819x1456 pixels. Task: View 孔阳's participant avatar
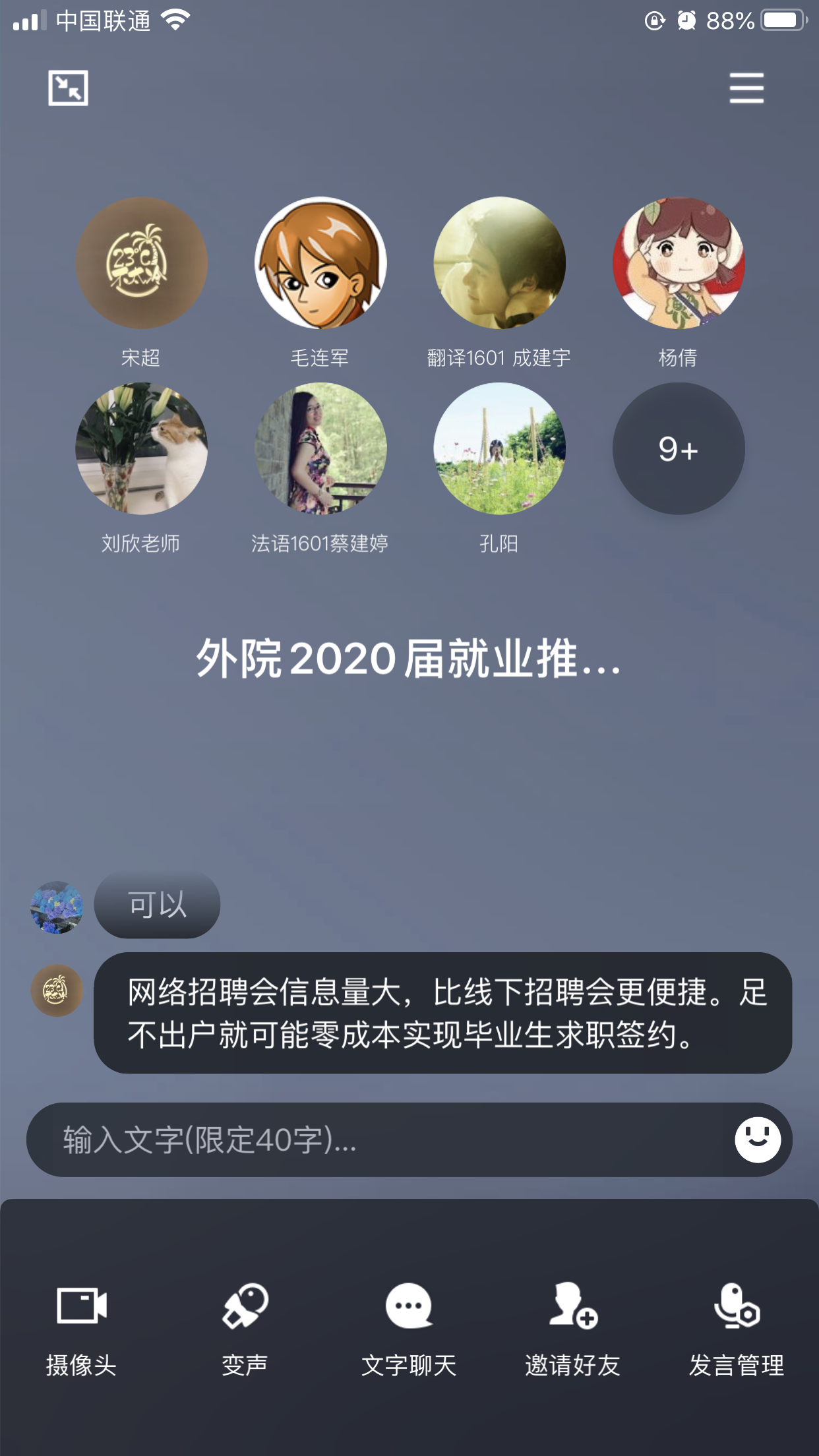(x=499, y=449)
